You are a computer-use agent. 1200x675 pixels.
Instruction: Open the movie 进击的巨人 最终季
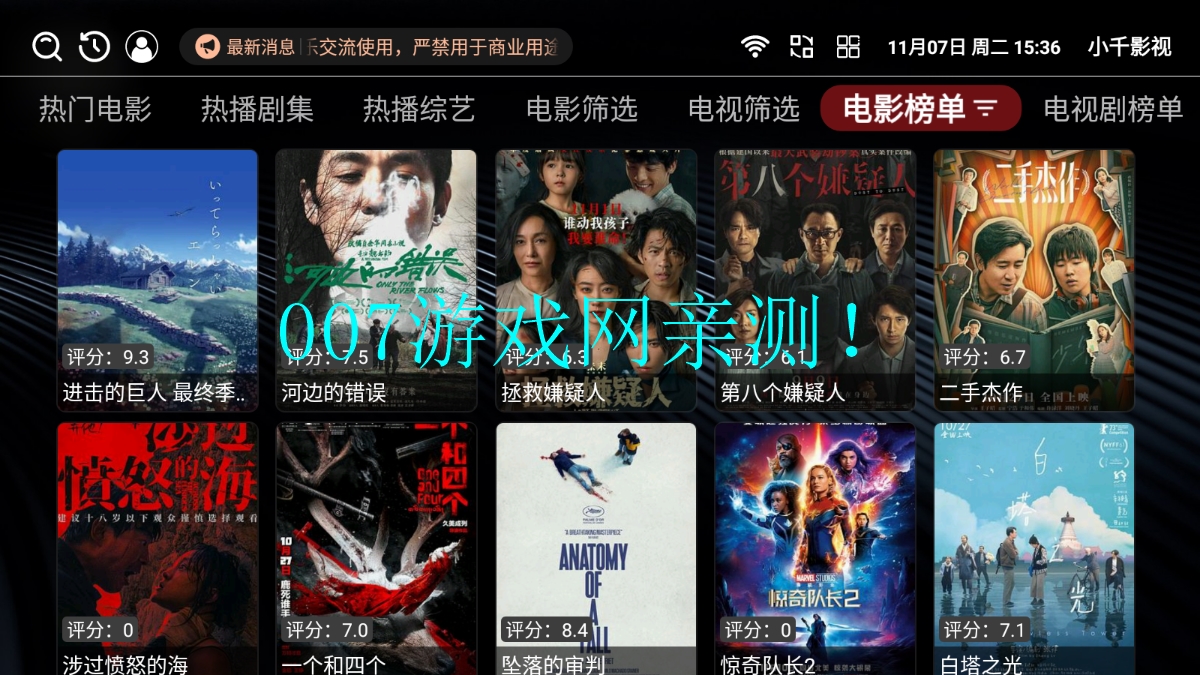tap(157, 280)
